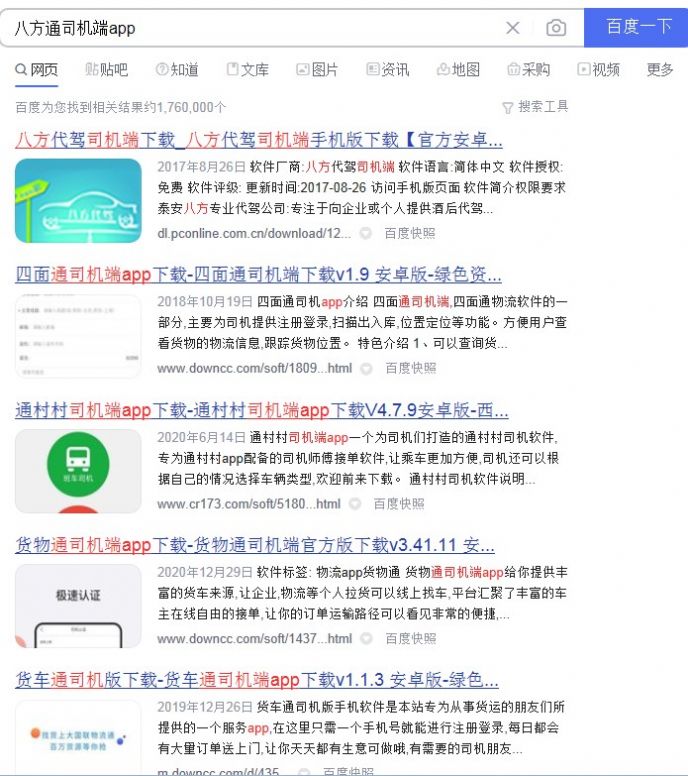The image size is (688, 776).
Task: Switch to the 知道 tab
Action: pos(177,69)
